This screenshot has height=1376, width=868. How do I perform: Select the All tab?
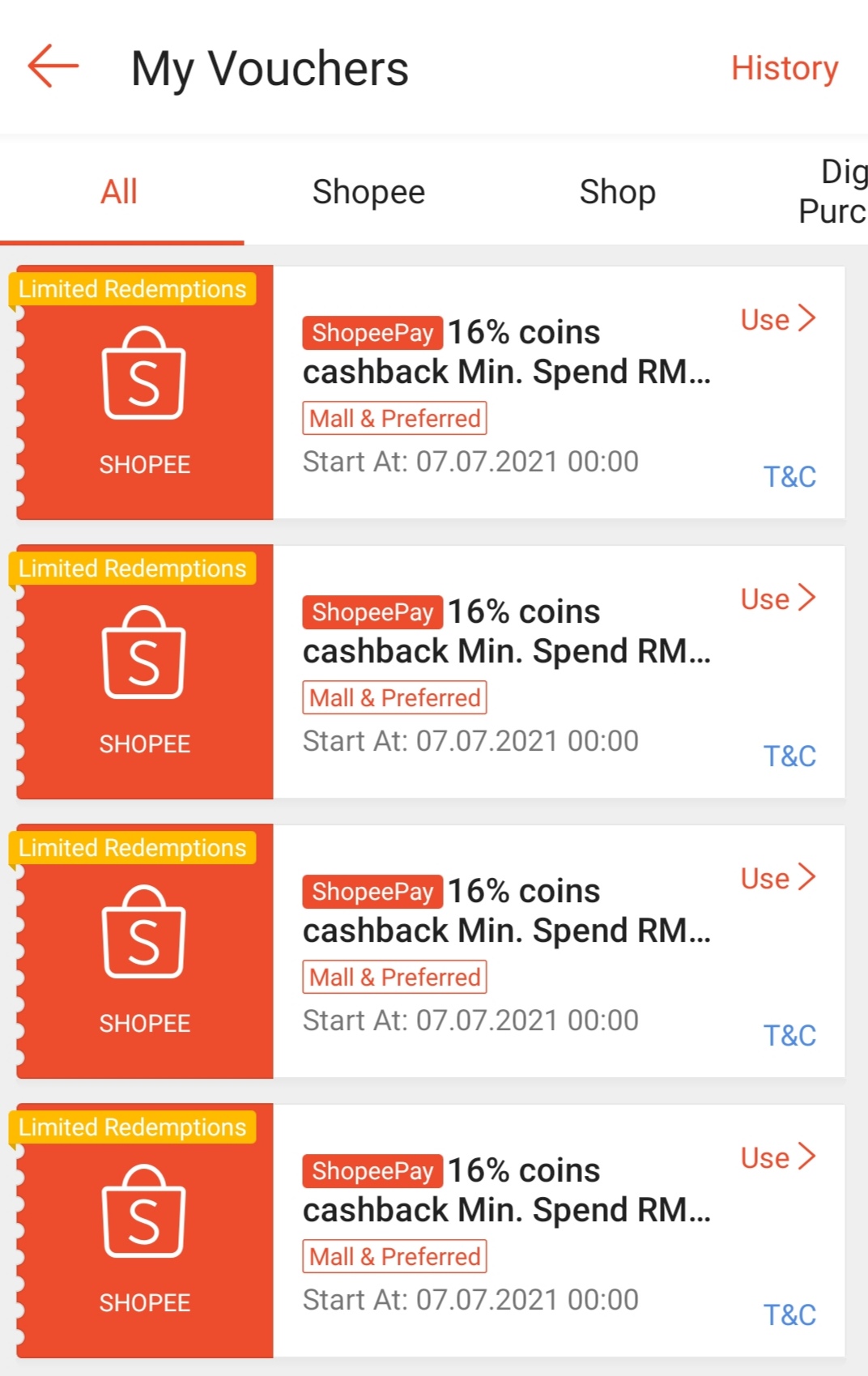click(x=119, y=192)
